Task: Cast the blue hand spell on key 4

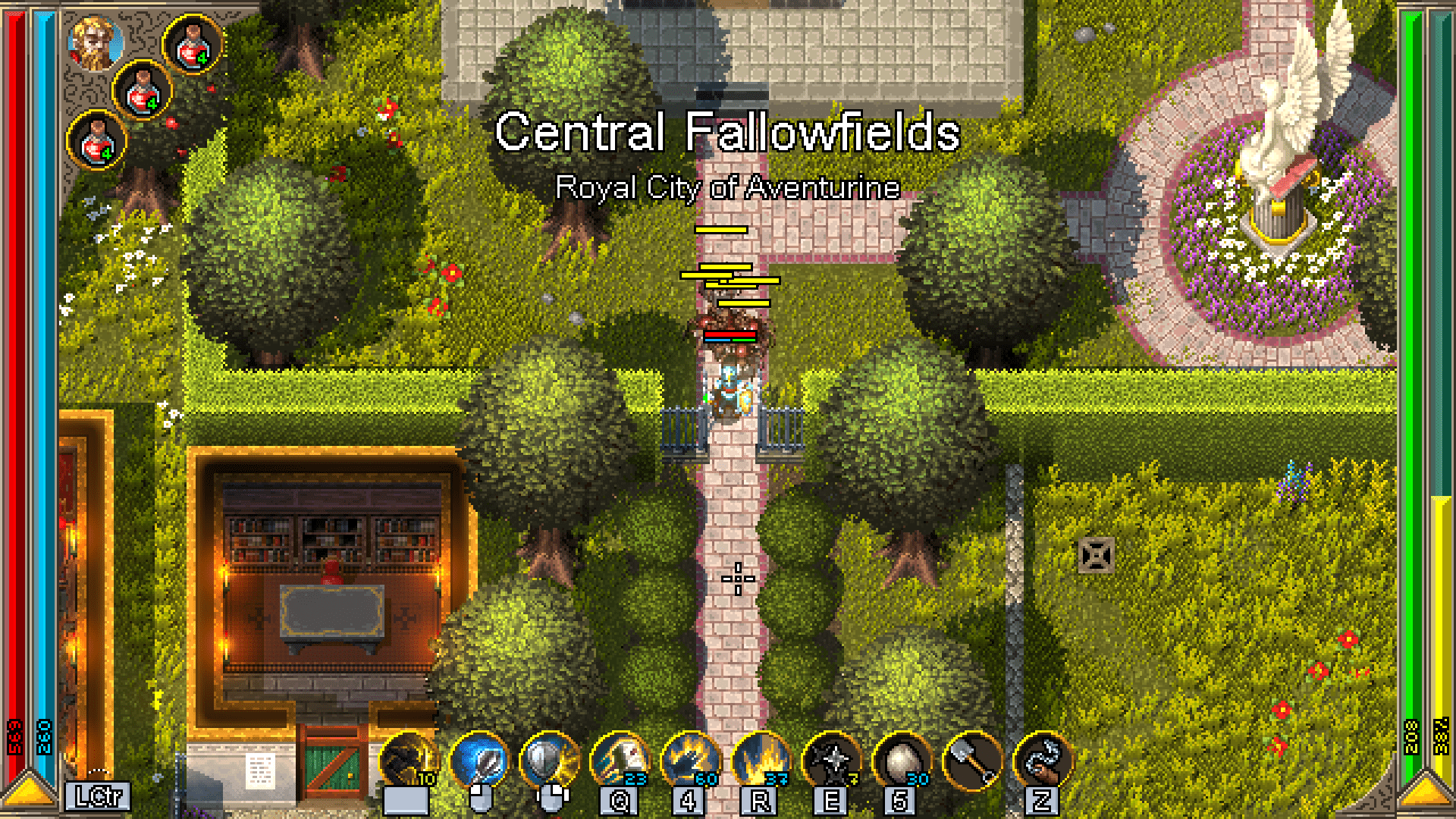Action: (691, 761)
